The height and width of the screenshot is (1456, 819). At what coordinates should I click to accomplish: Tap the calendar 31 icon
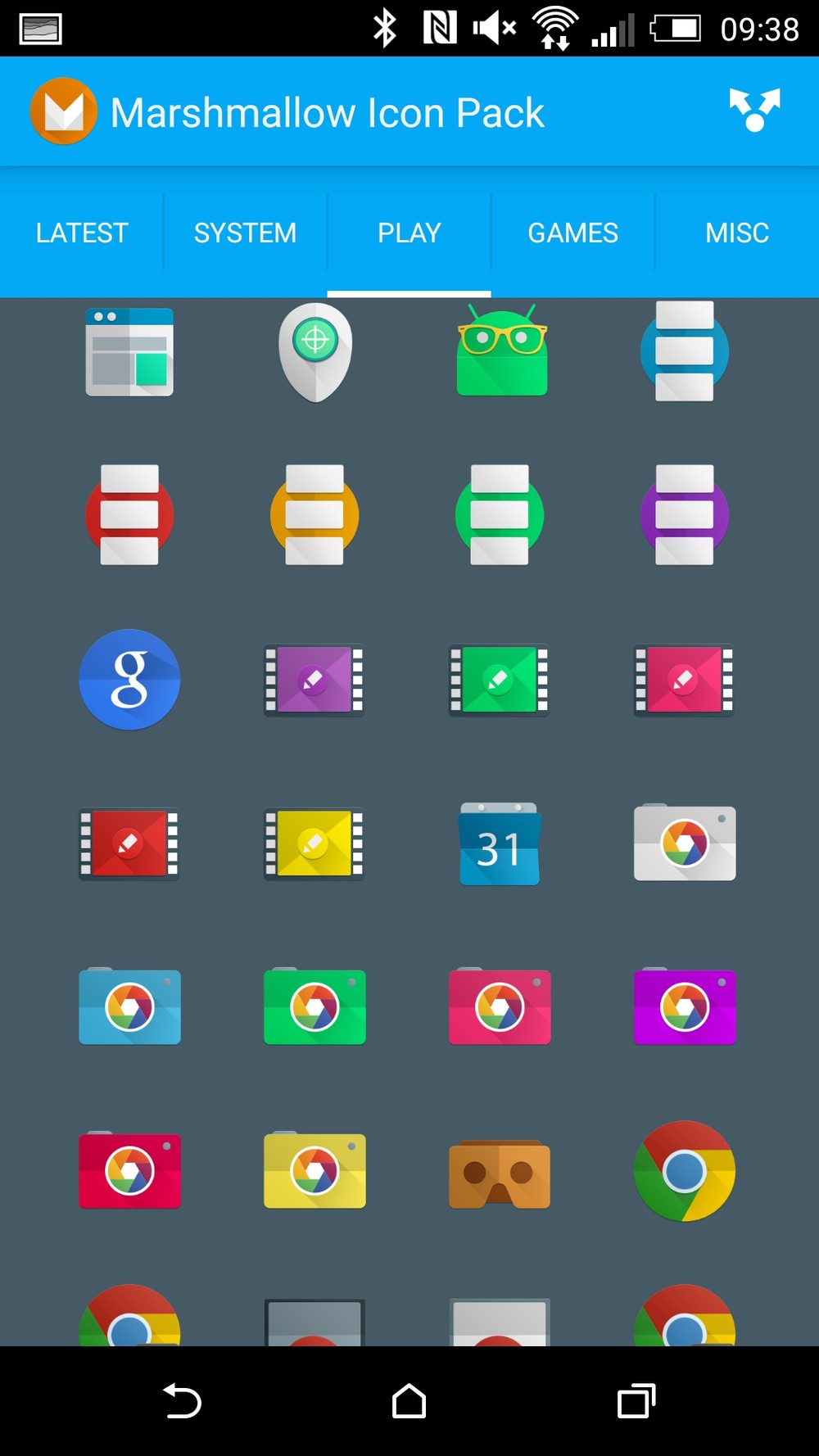pos(500,843)
